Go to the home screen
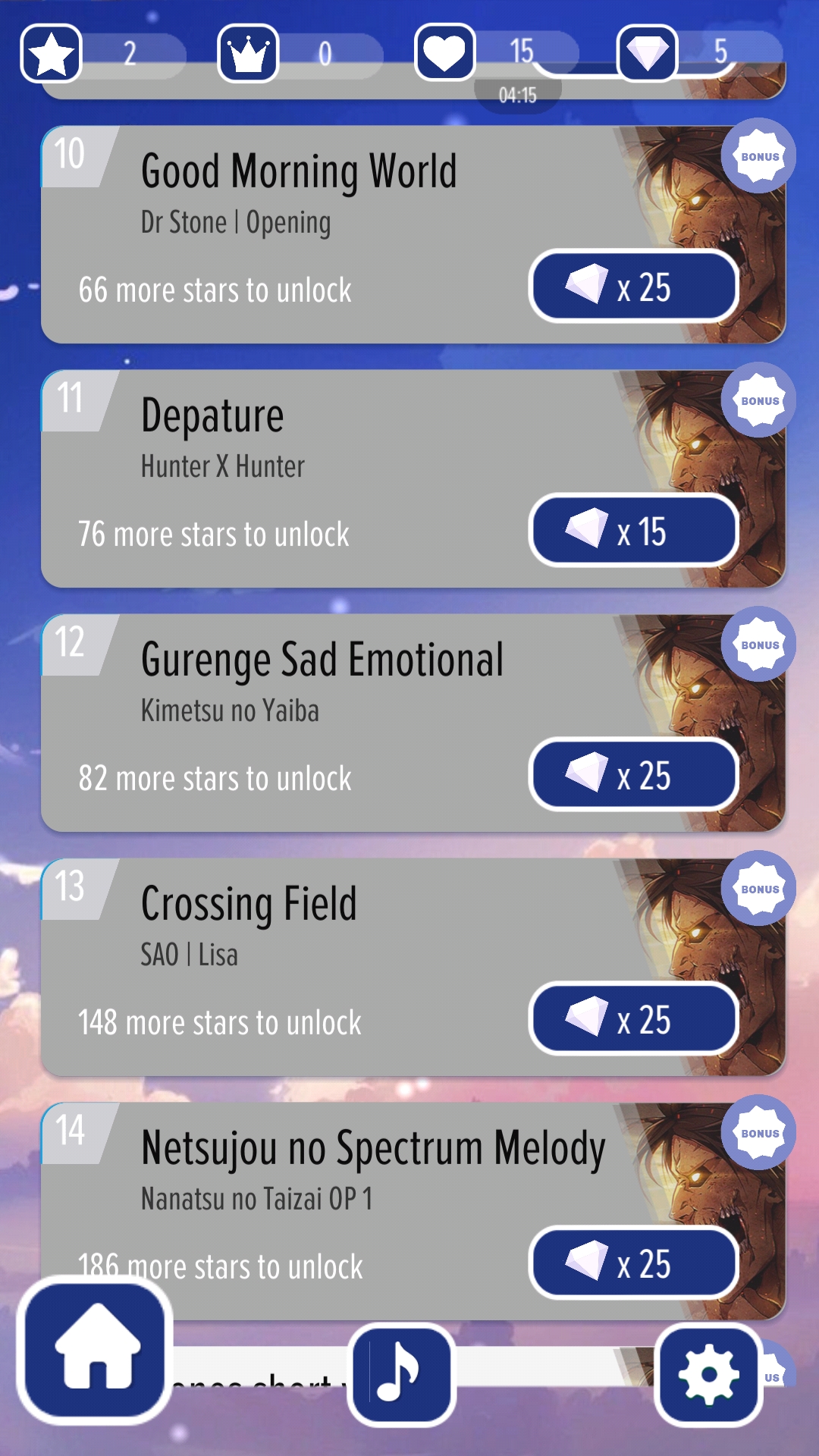Viewport: 819px width, 1456px height. [96, 1350]
